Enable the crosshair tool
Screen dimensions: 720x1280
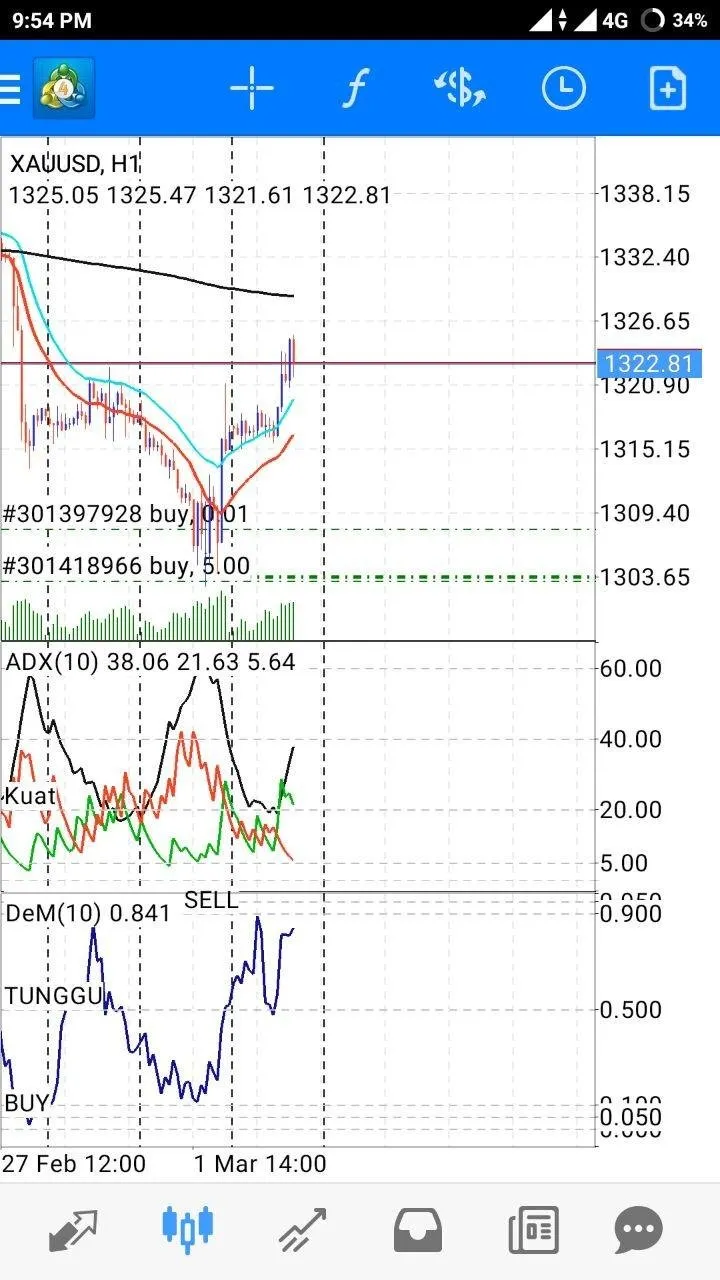pos(252,89)
